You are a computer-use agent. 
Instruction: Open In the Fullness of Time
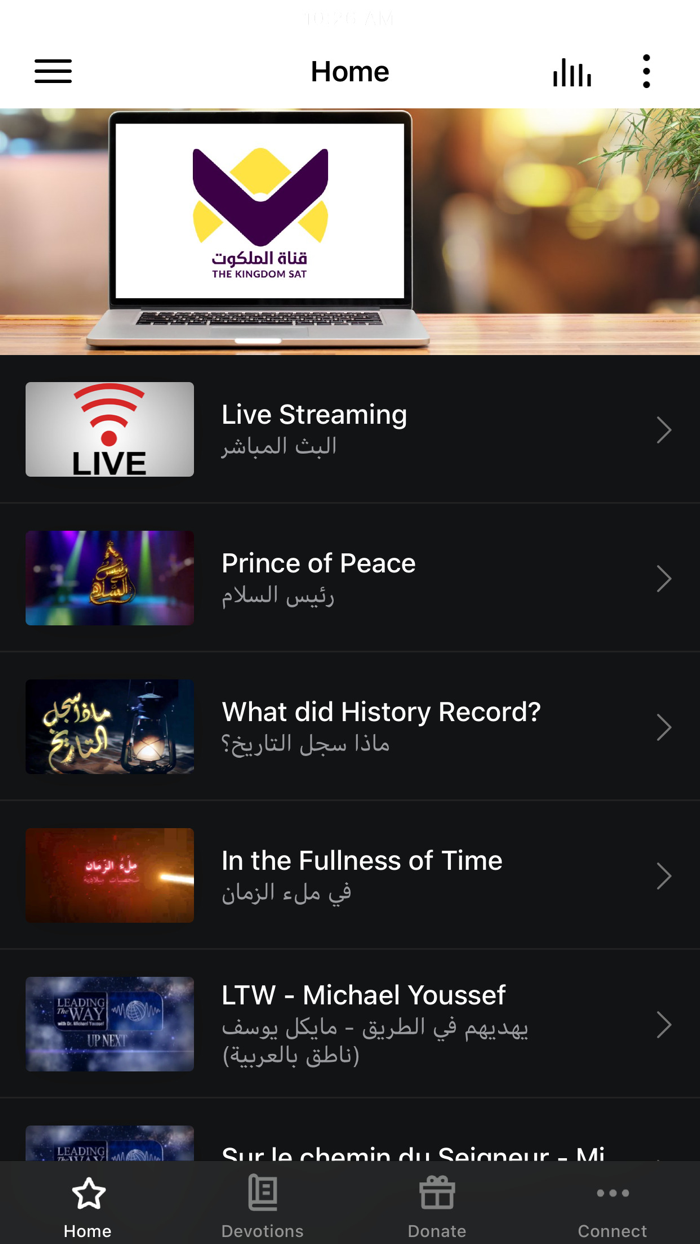click(x=350, y=875)
